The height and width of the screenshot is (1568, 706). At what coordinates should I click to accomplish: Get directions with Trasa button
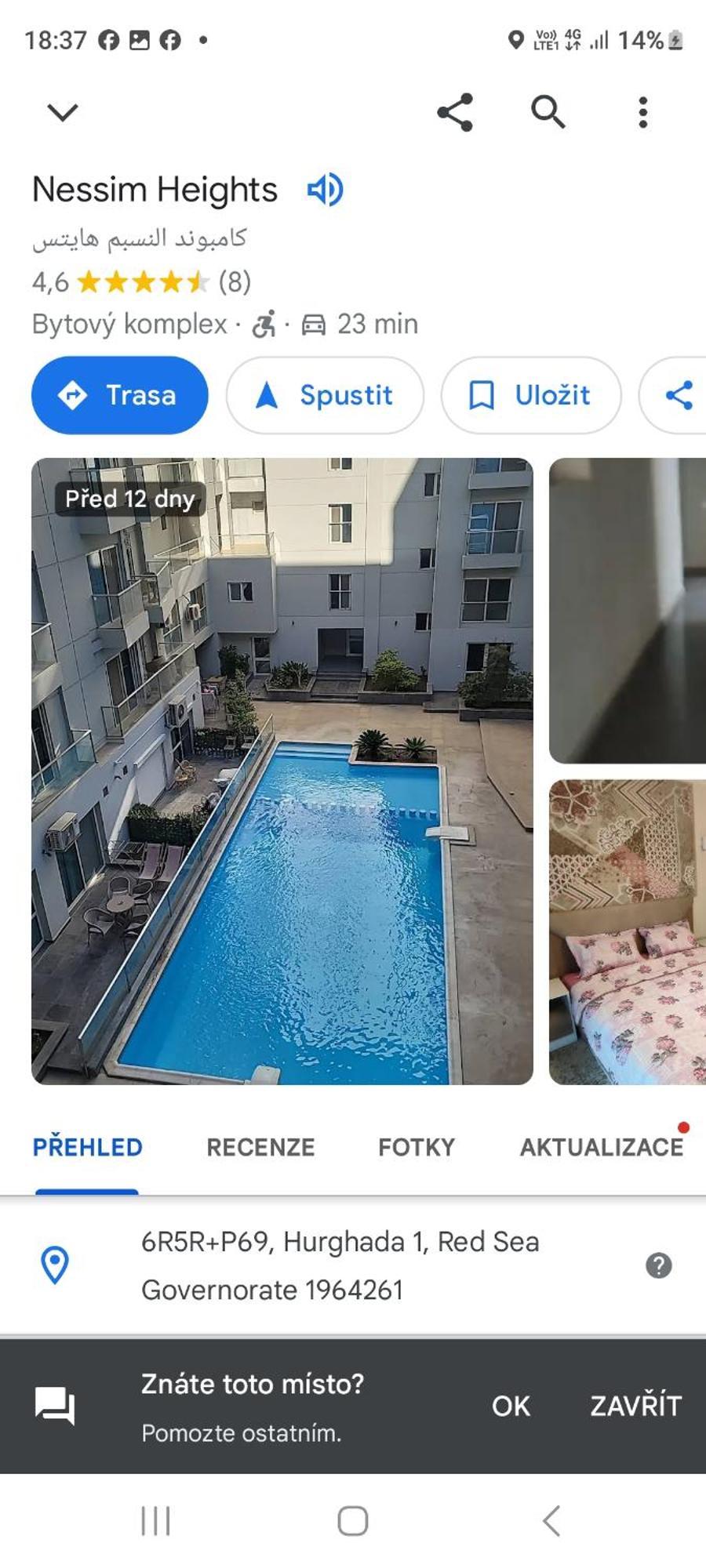[x=120, y=395]
